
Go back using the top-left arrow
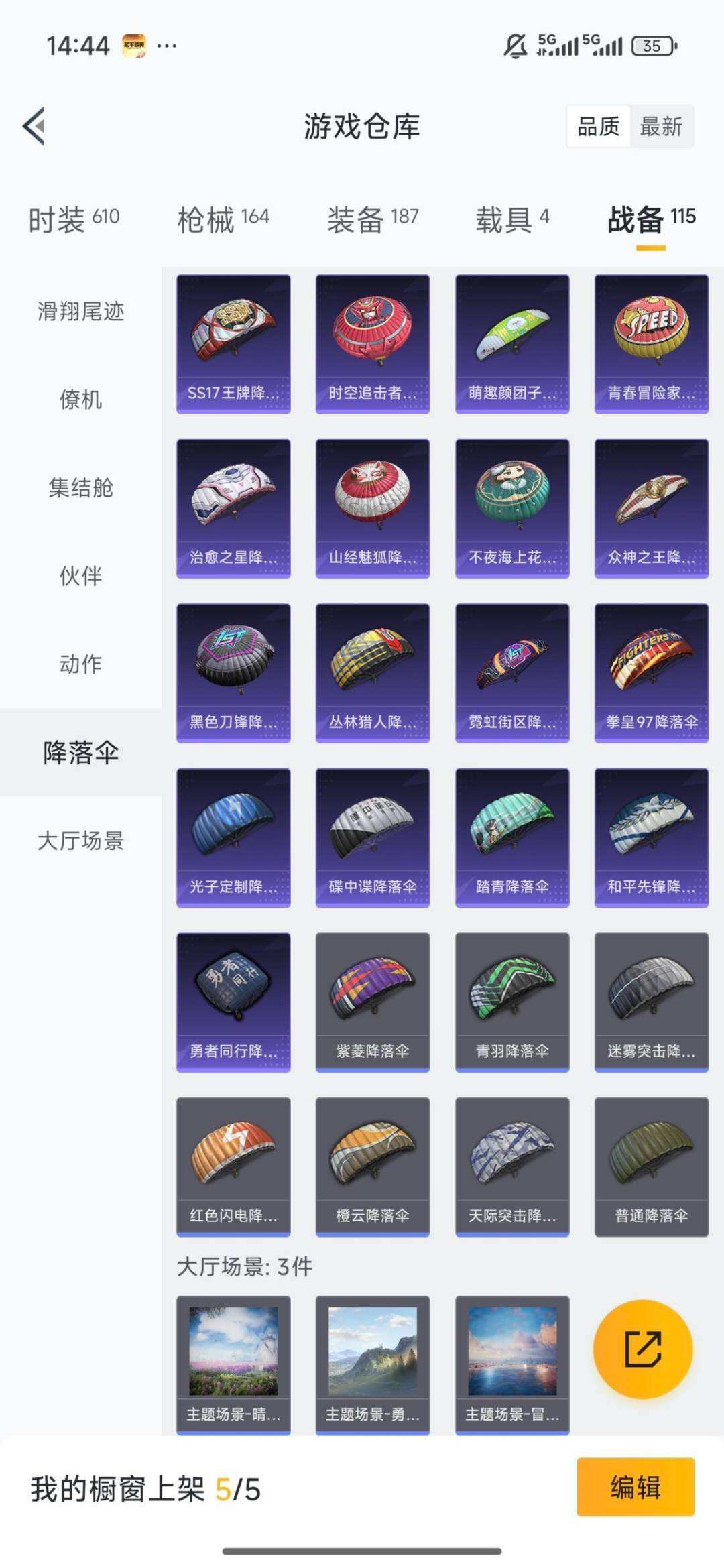point(35,126)
